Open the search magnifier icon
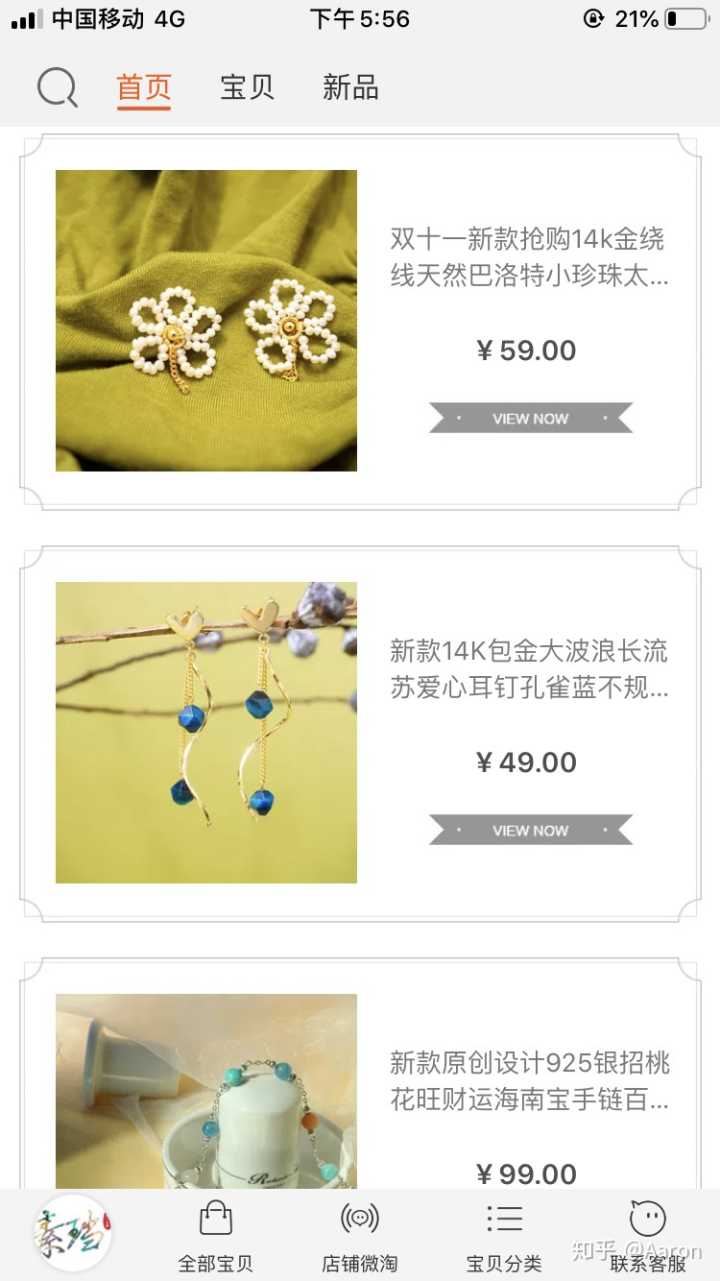This screenshot has height=1281, width=720. coord(57,88)
